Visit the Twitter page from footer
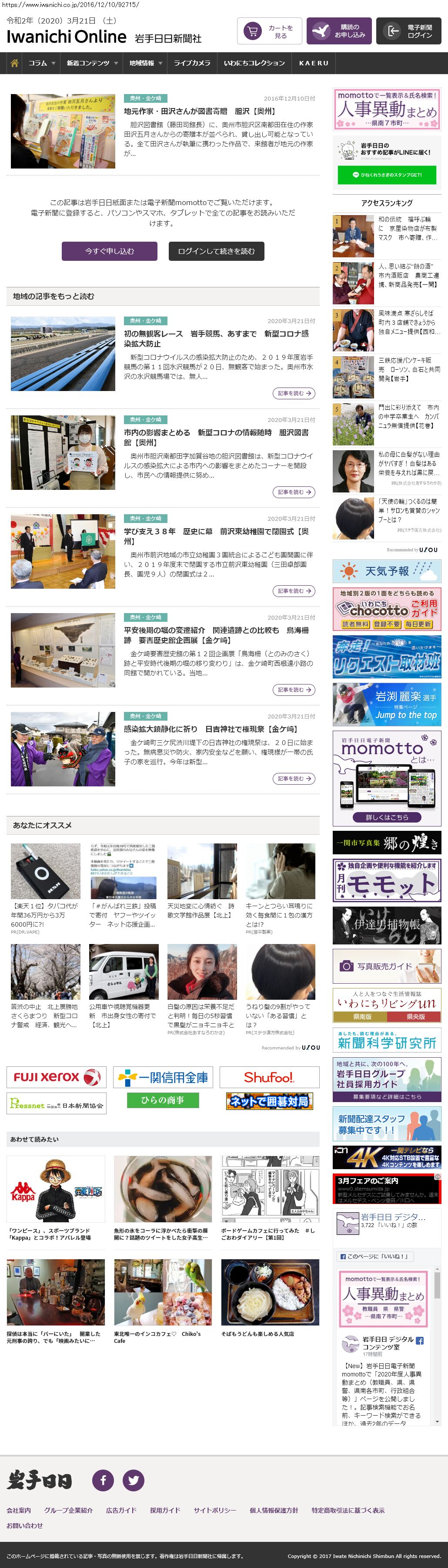 click(x=133, y=1480)
